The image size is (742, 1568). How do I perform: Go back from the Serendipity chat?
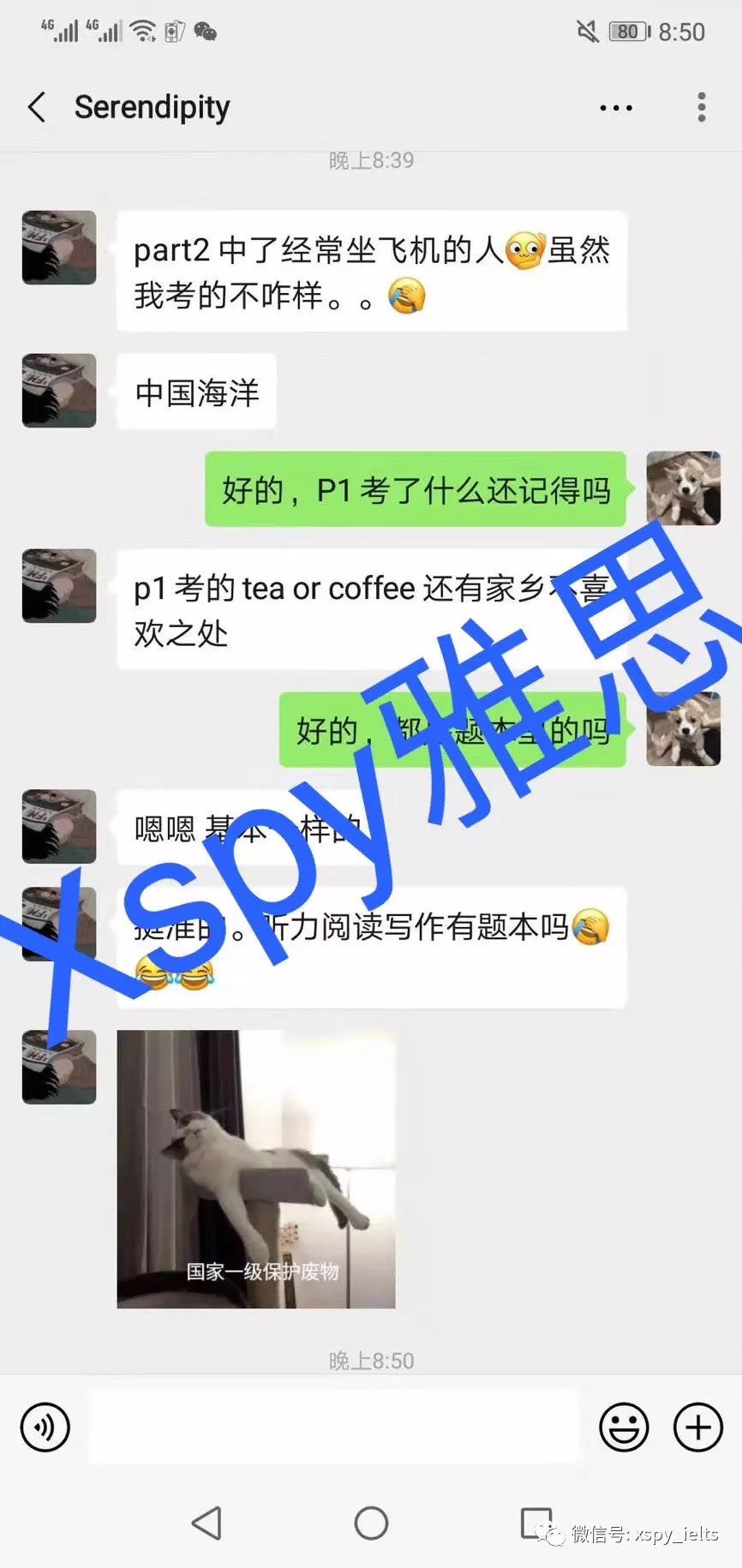[37, 108]
